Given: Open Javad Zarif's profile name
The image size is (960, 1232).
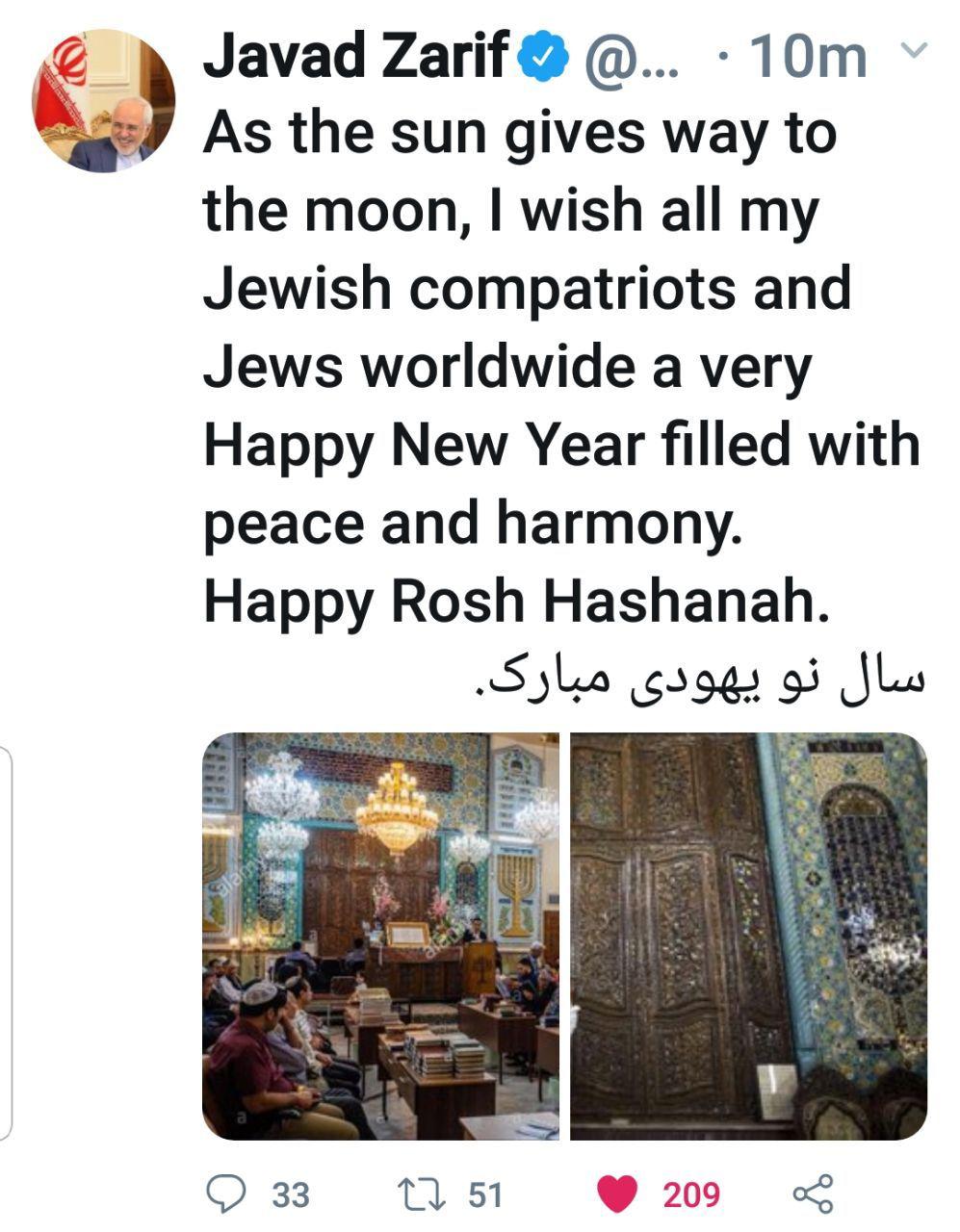Looking at the screenshot, I should tap(355, 56).
